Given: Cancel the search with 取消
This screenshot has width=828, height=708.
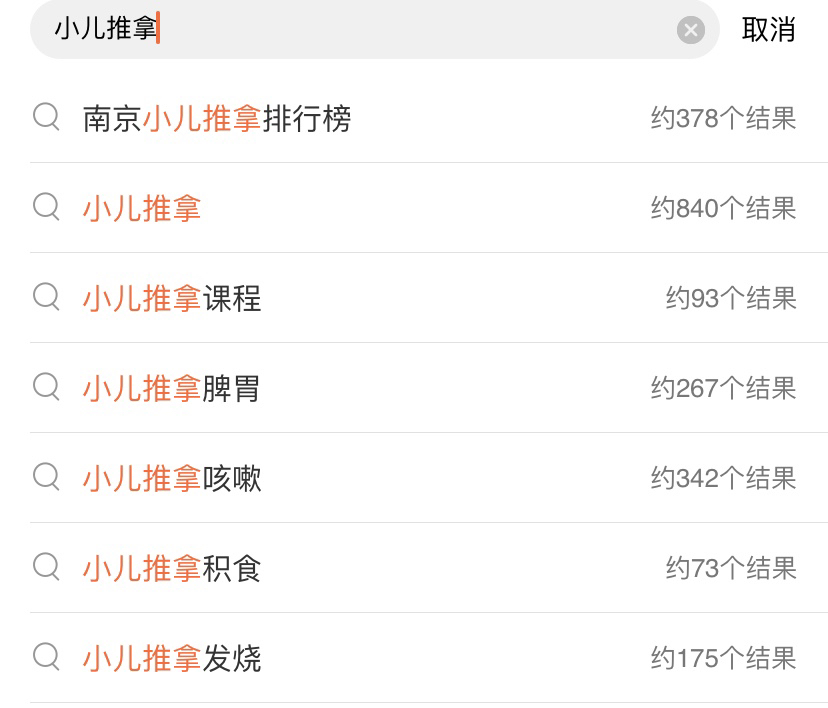Looking at the screenshot, I should [768, 30].
